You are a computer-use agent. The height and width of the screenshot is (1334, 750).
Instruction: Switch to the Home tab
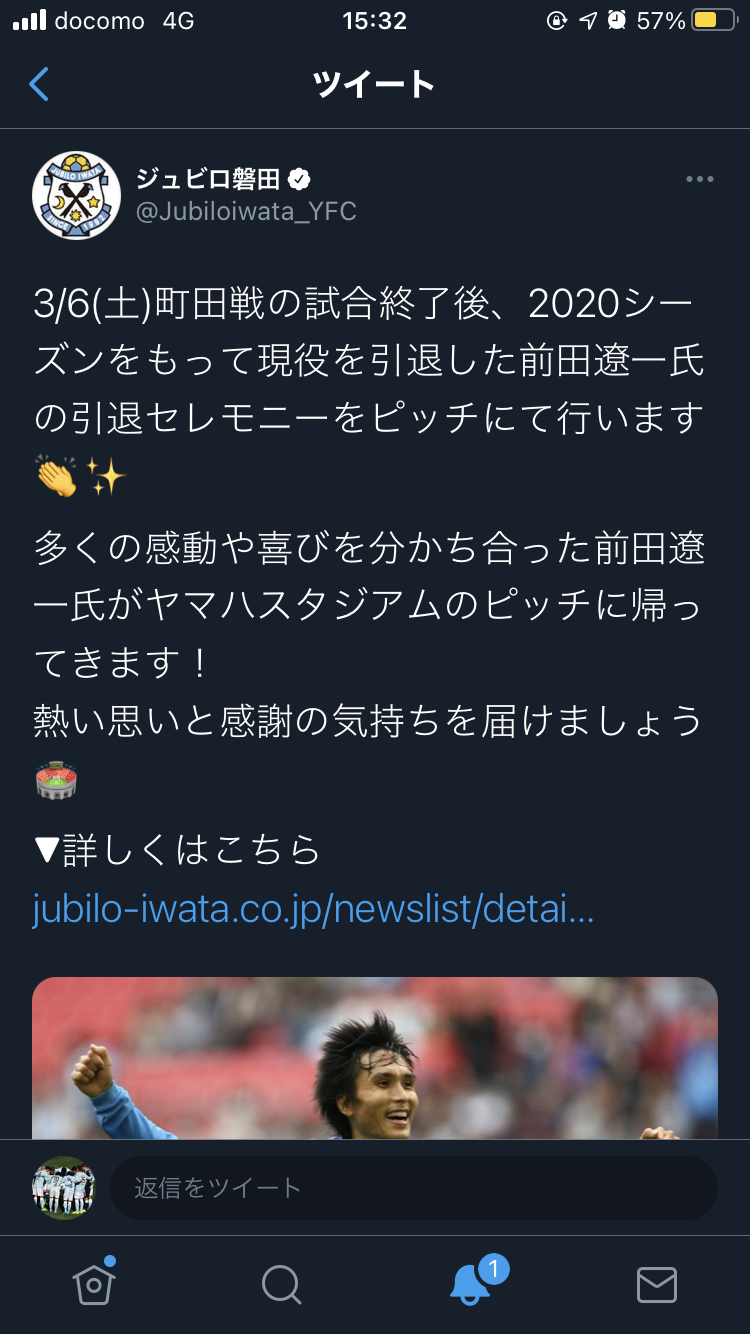(94, 1283)
